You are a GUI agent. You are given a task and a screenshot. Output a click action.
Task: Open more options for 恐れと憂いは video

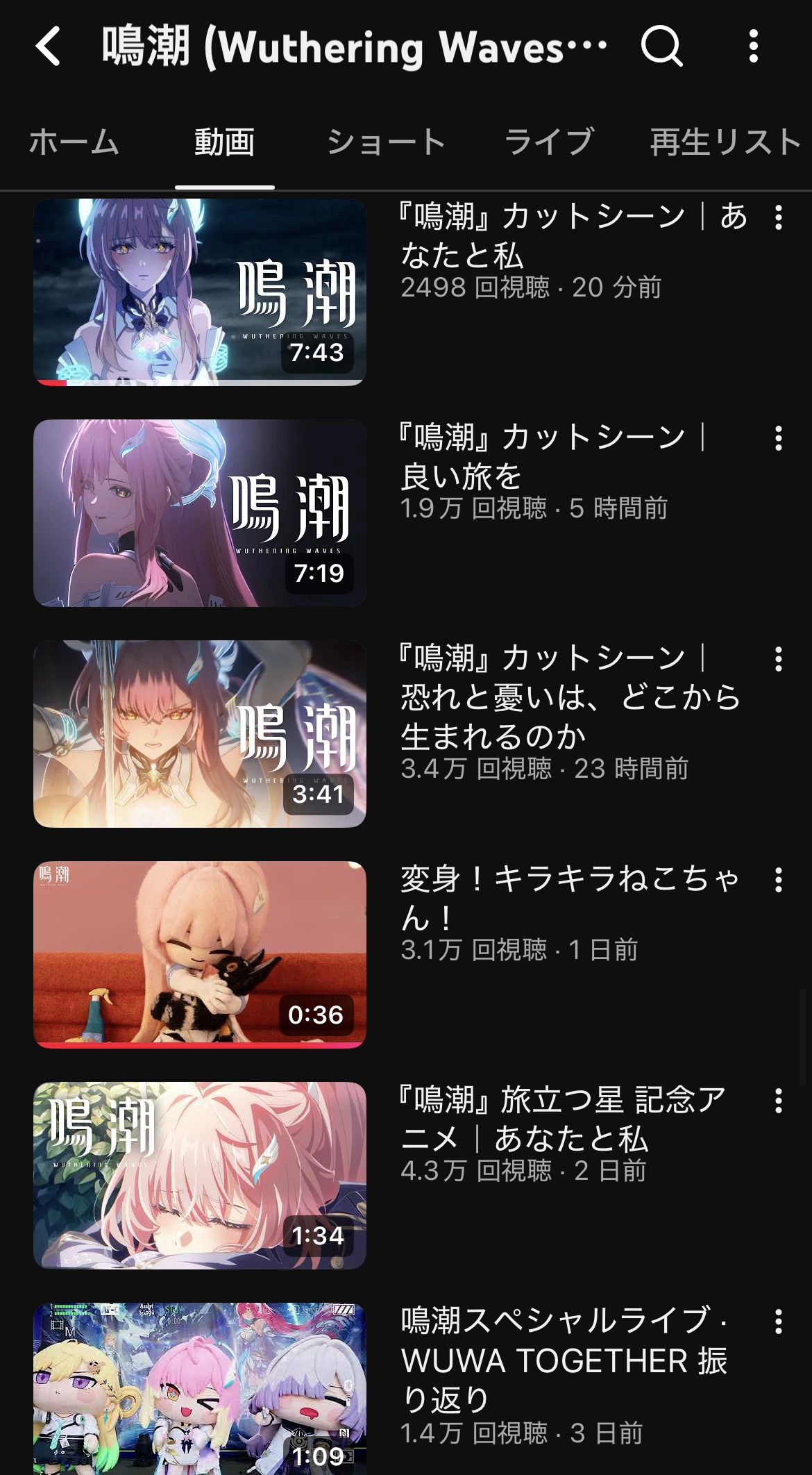pyautogui.click(x=779, y=660)
